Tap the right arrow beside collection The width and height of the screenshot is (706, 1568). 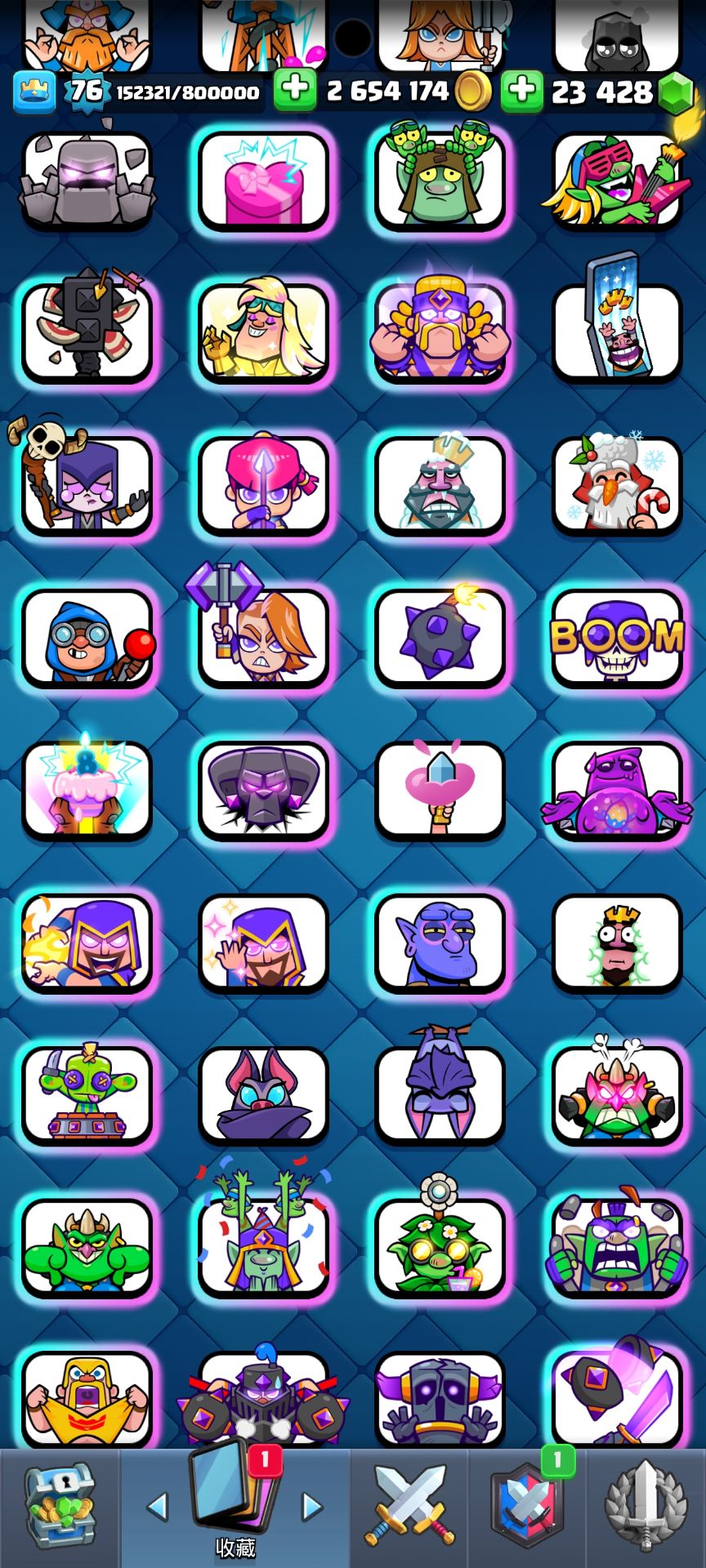[312, 1507]
